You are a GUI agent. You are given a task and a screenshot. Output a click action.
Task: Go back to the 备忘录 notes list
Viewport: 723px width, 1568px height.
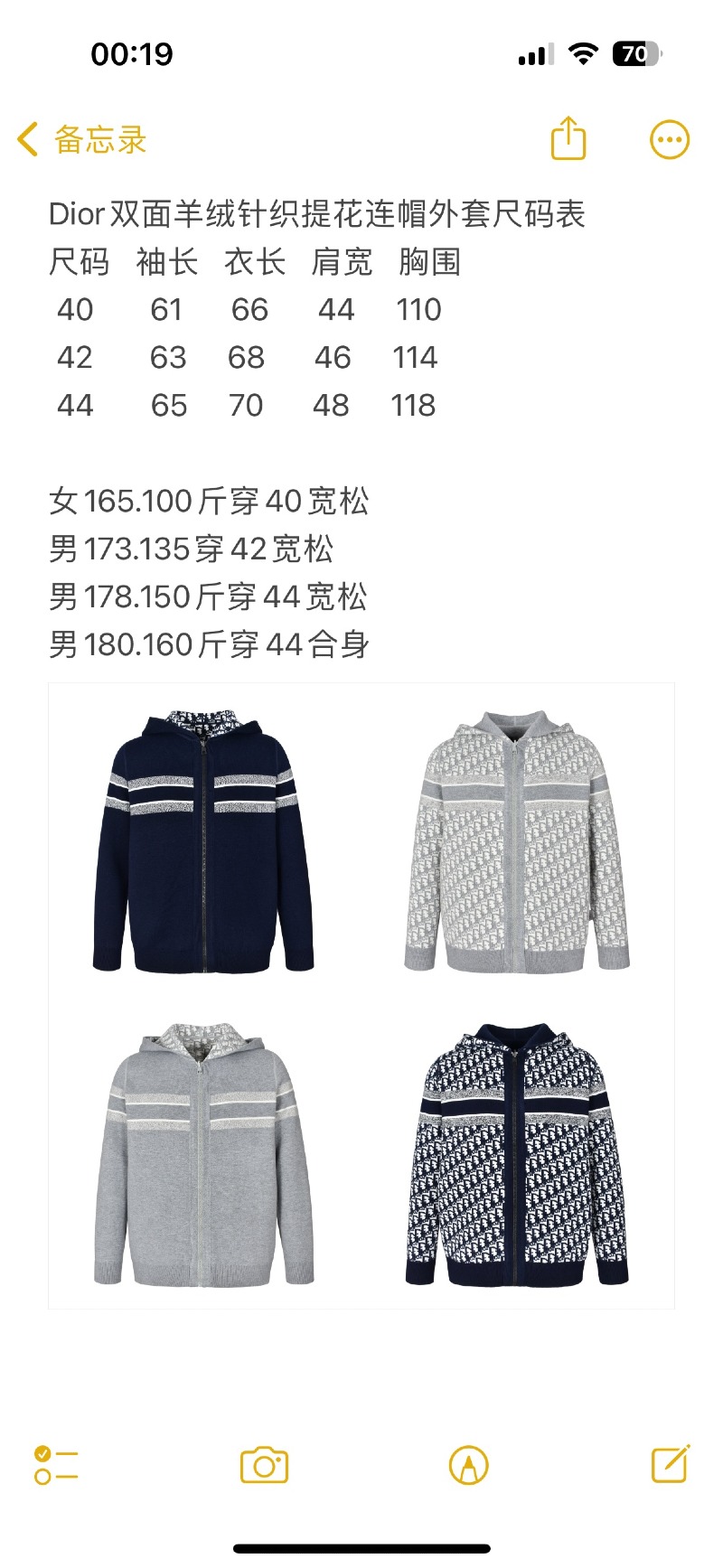coord(81,140)
